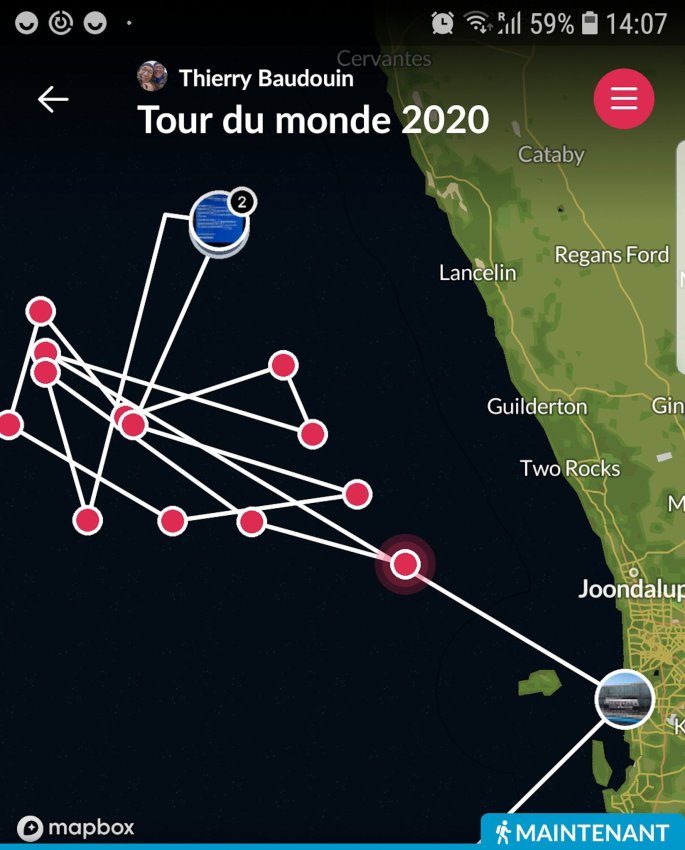This screenshot has height=850, width=685.
Task: Select the highlighted glowing waypoint
Action: pos(405,564)
